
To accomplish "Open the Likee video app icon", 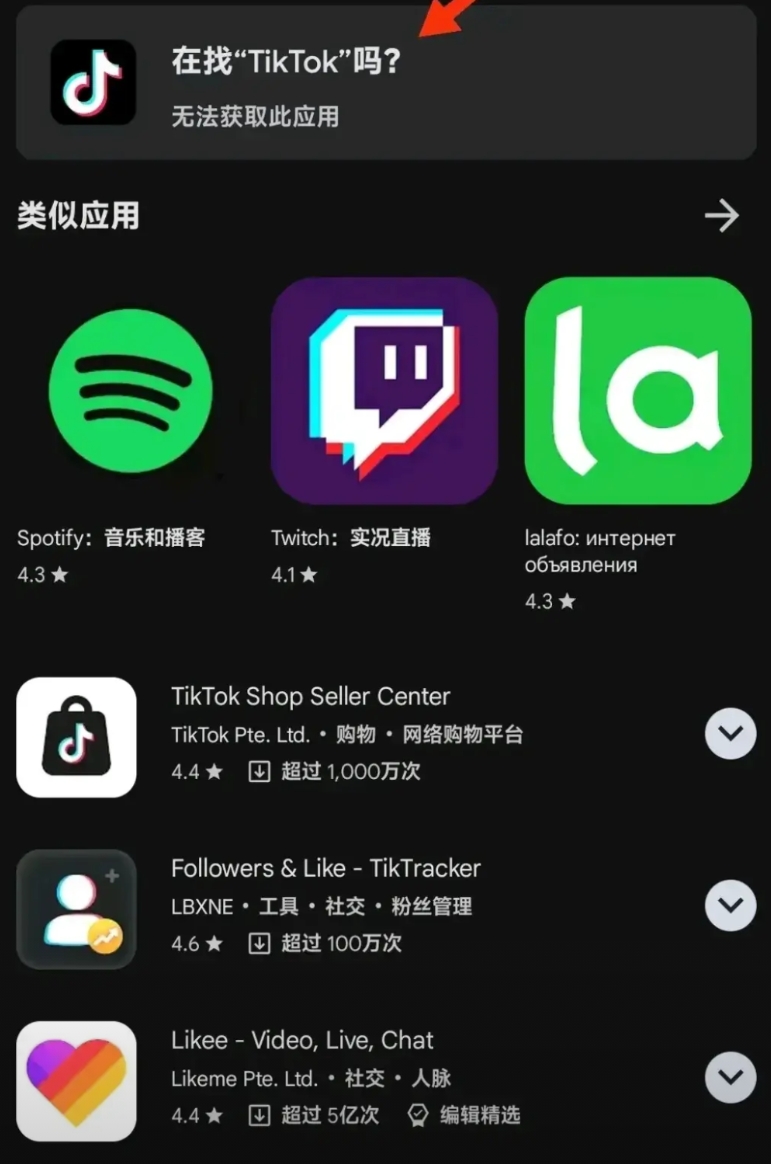I will point(76,1080).
